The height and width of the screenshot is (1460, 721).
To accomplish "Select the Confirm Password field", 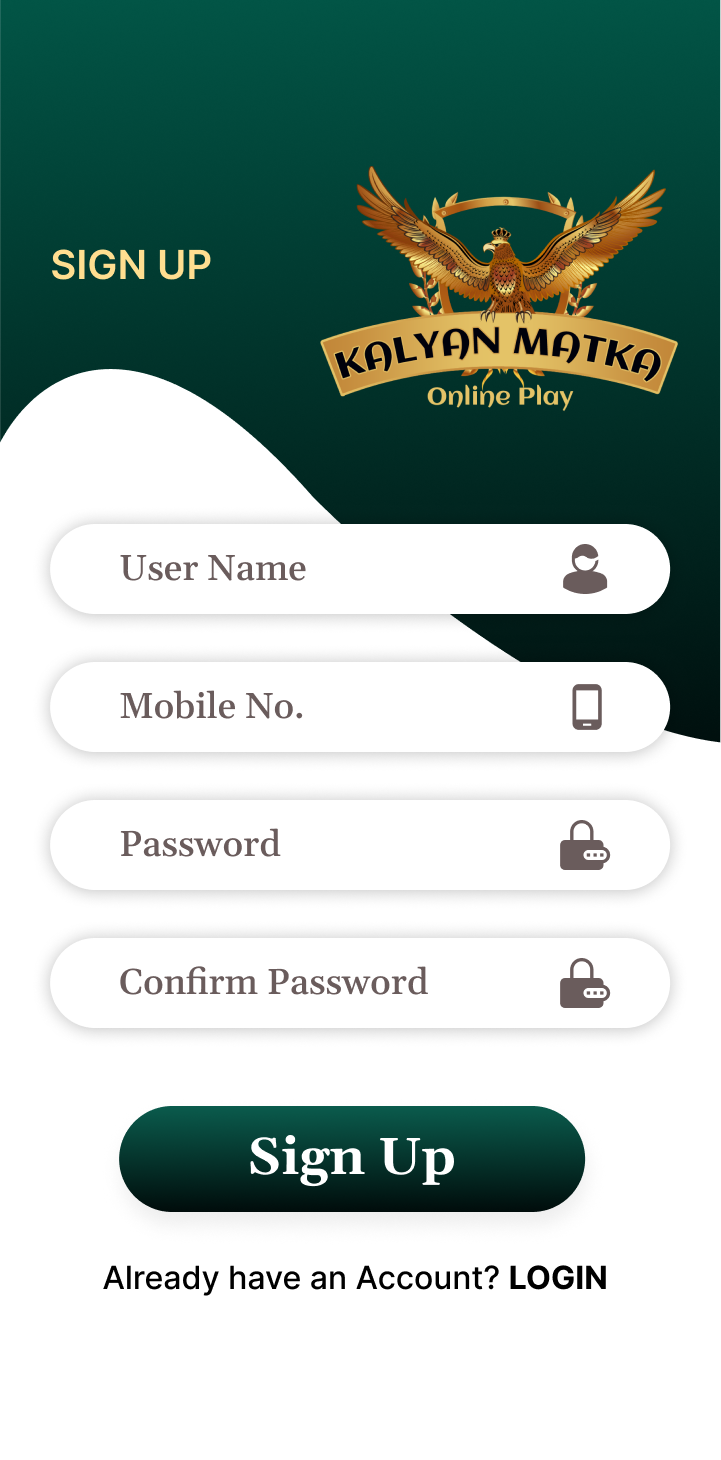I will coord(330,983).
